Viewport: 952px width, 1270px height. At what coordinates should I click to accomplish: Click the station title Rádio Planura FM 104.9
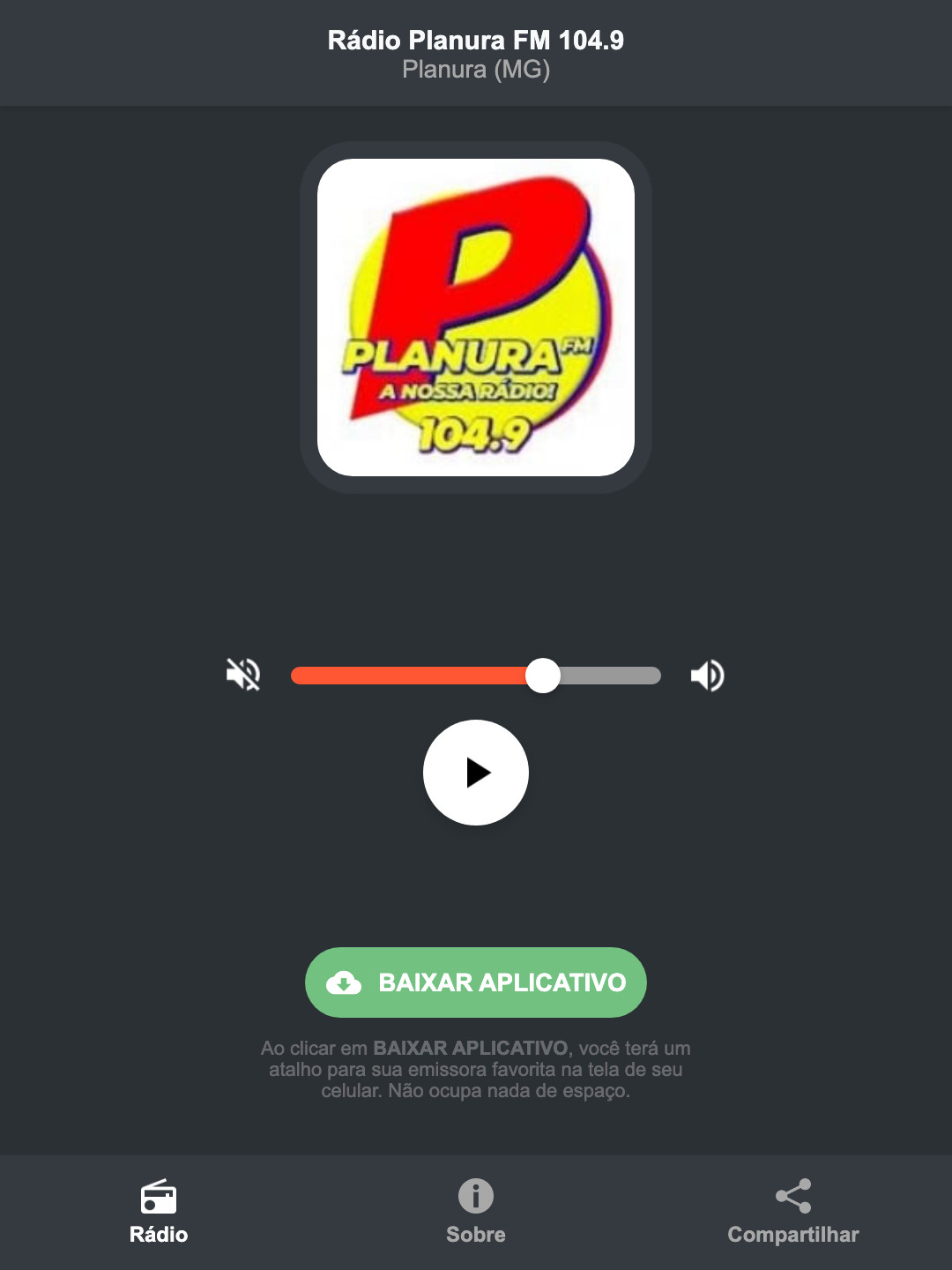(x=475, y=39)
